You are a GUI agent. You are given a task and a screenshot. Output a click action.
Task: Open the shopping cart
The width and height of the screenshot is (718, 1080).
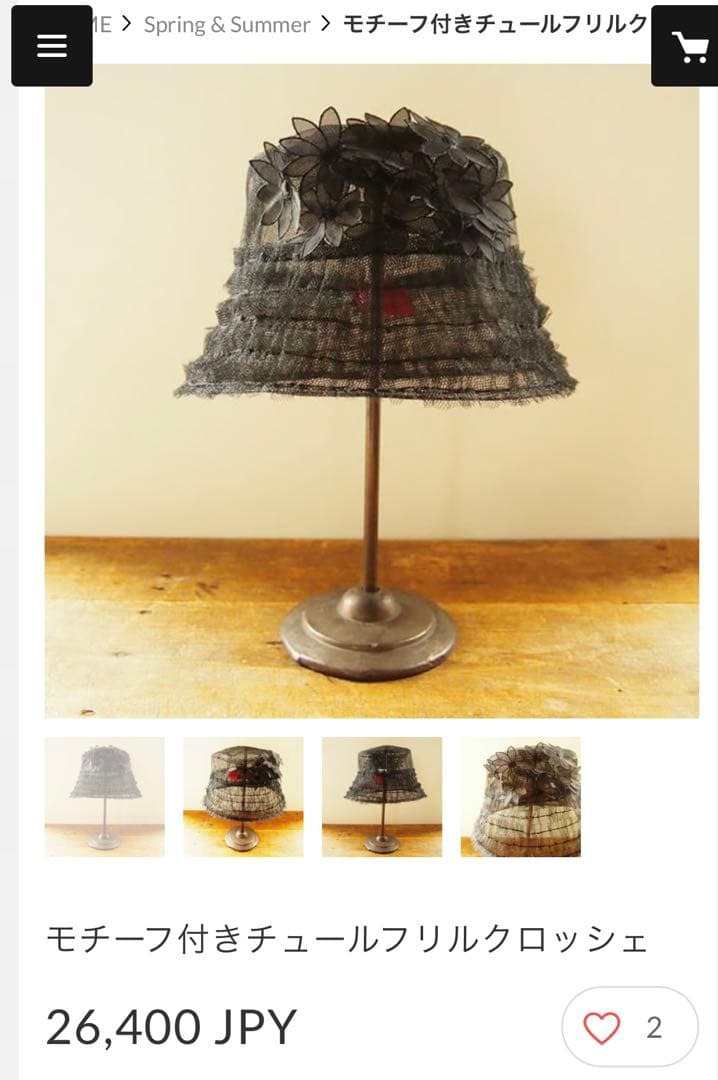click(688, 46)
